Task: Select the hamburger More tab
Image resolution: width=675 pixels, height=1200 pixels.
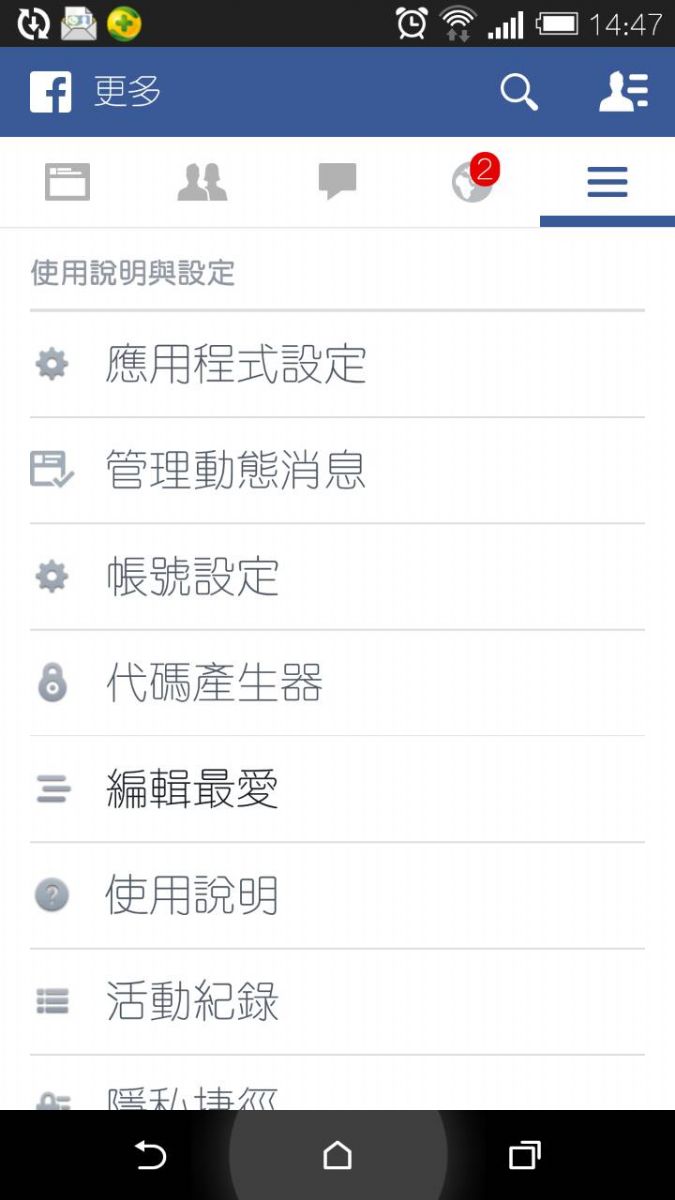Action: click(607, 182)
